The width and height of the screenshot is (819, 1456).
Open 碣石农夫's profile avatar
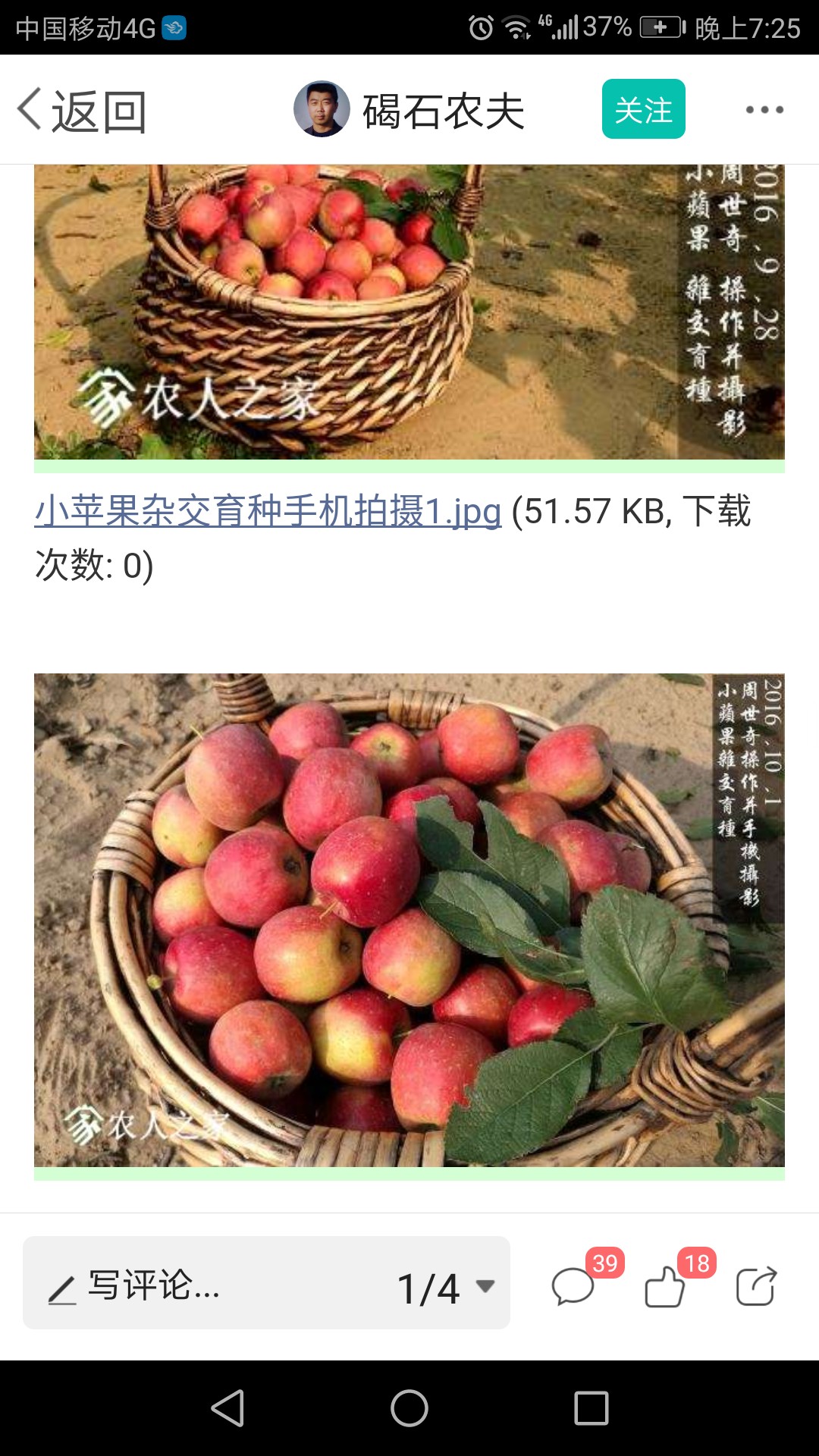point(322,109)
